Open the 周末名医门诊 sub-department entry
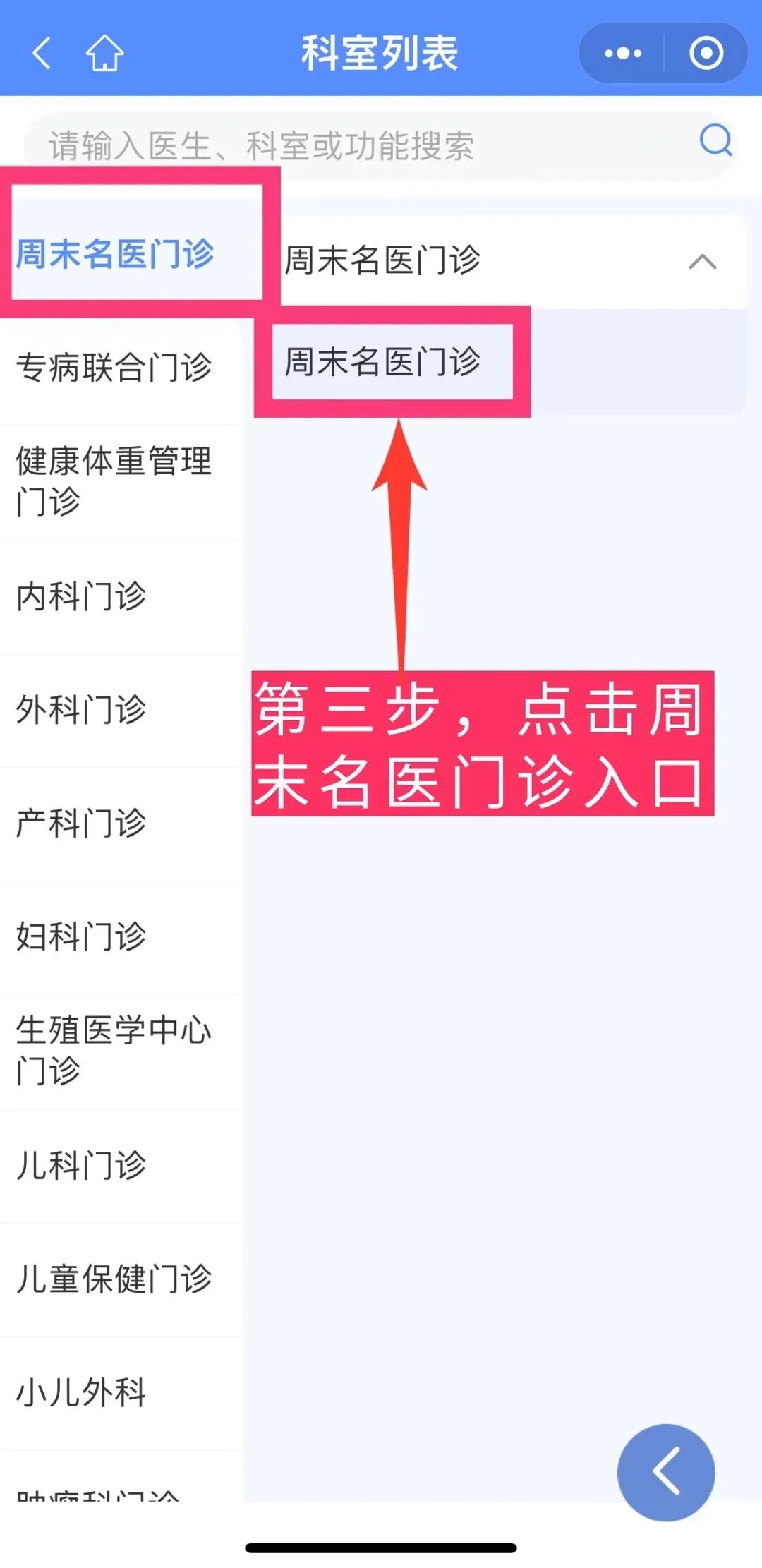The height and width of the screenshot is (1568, 762). (x=383, y=362)
